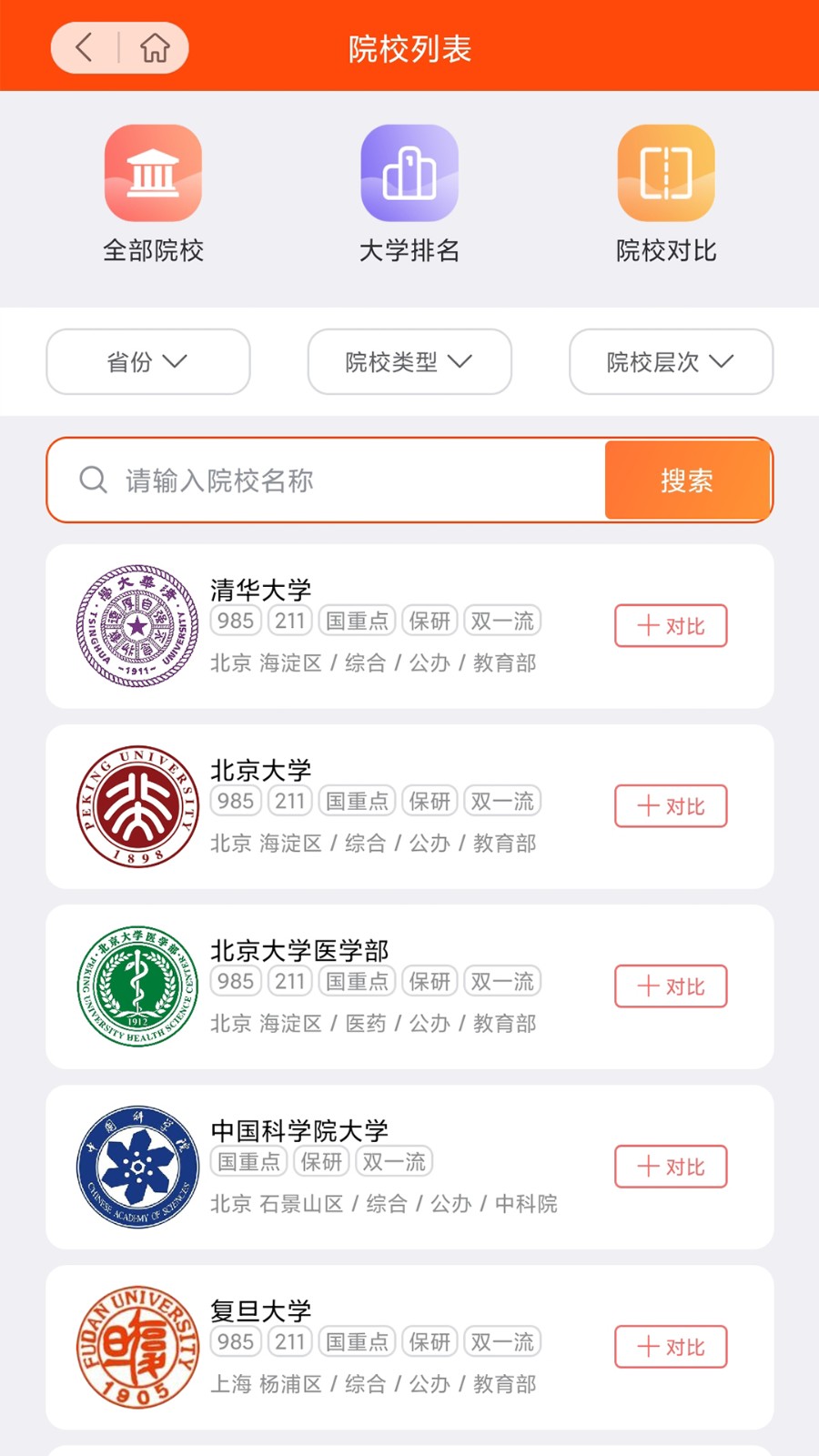
Task: Open 院校对比 comparison tool
Action: tap(666, 195)
